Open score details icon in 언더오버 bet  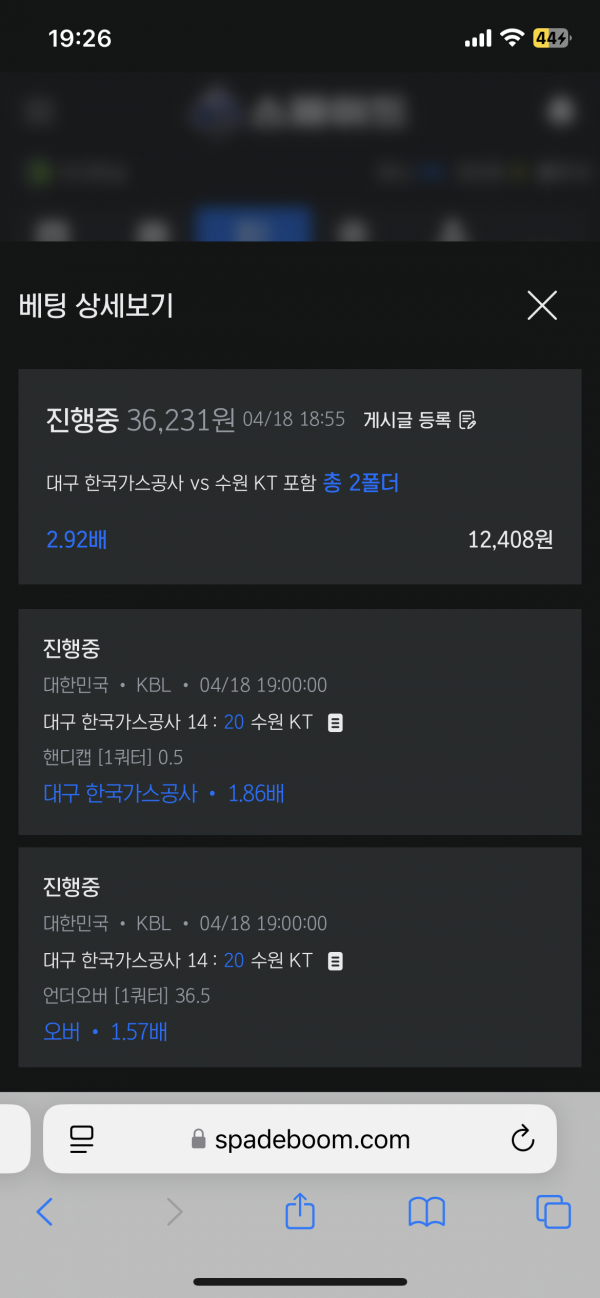tap(336, 961)
